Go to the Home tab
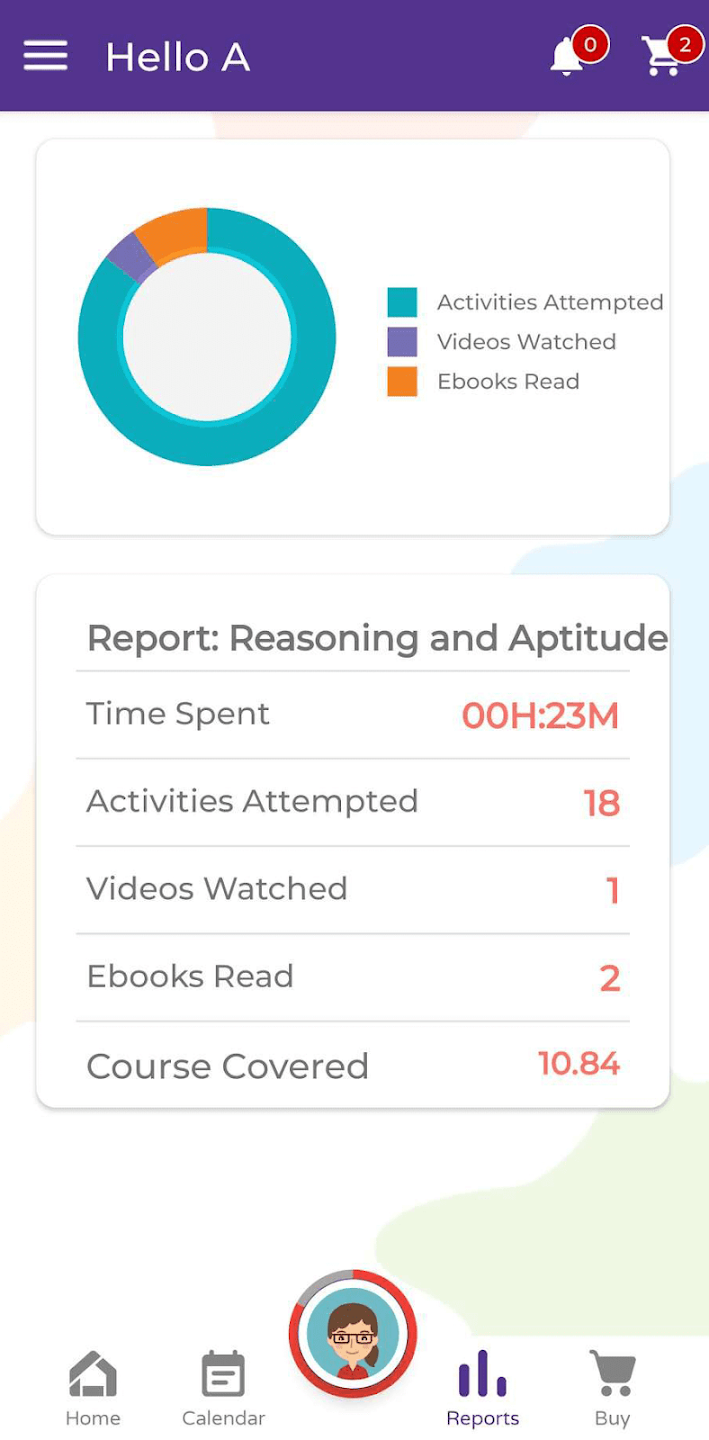This screenshot has width=709, height=1440. pos(93,1387)
